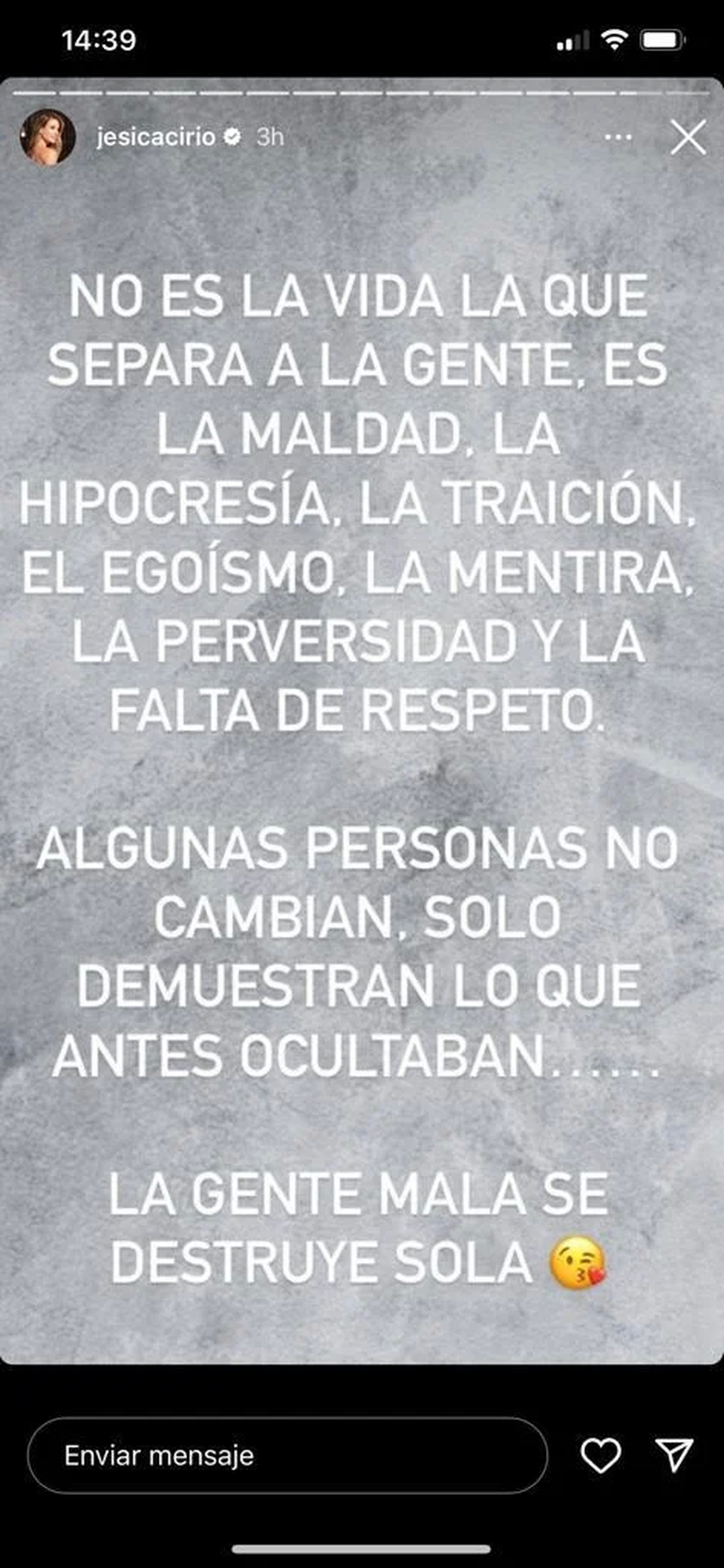724x1568 pixels.
Task: Open the story options menu
Action: pyautogui.click(x=618, y=137)
